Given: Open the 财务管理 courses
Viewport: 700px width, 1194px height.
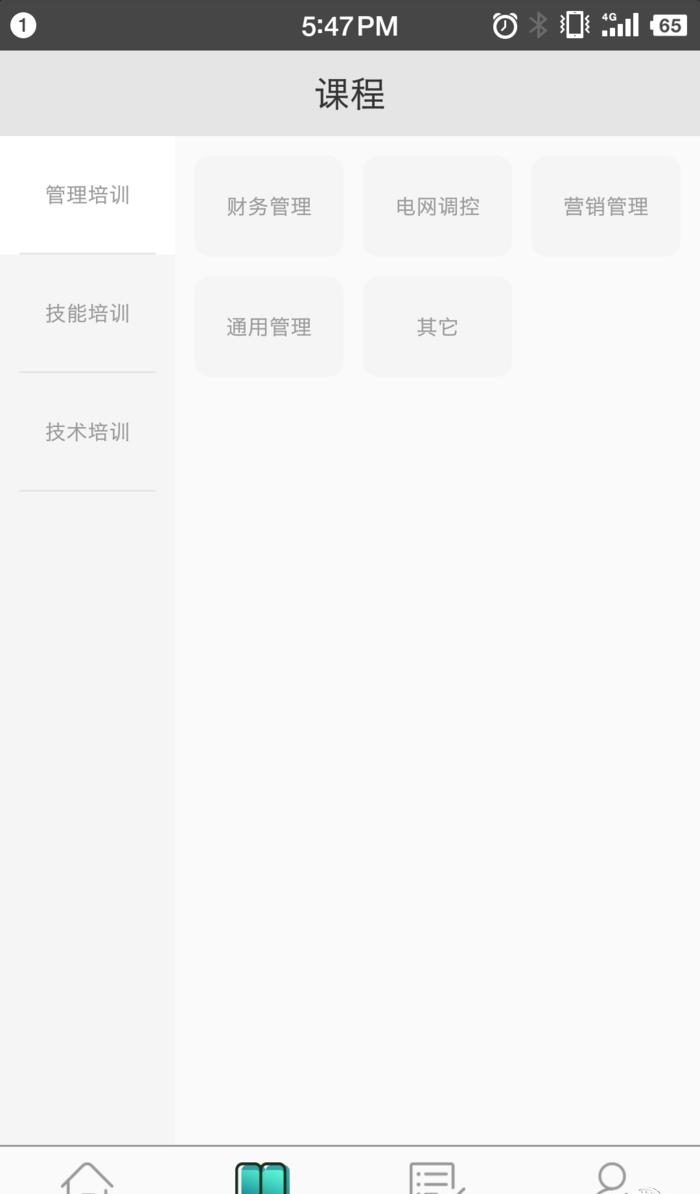Looking at the screenshot, I should [x=269, y=206].
